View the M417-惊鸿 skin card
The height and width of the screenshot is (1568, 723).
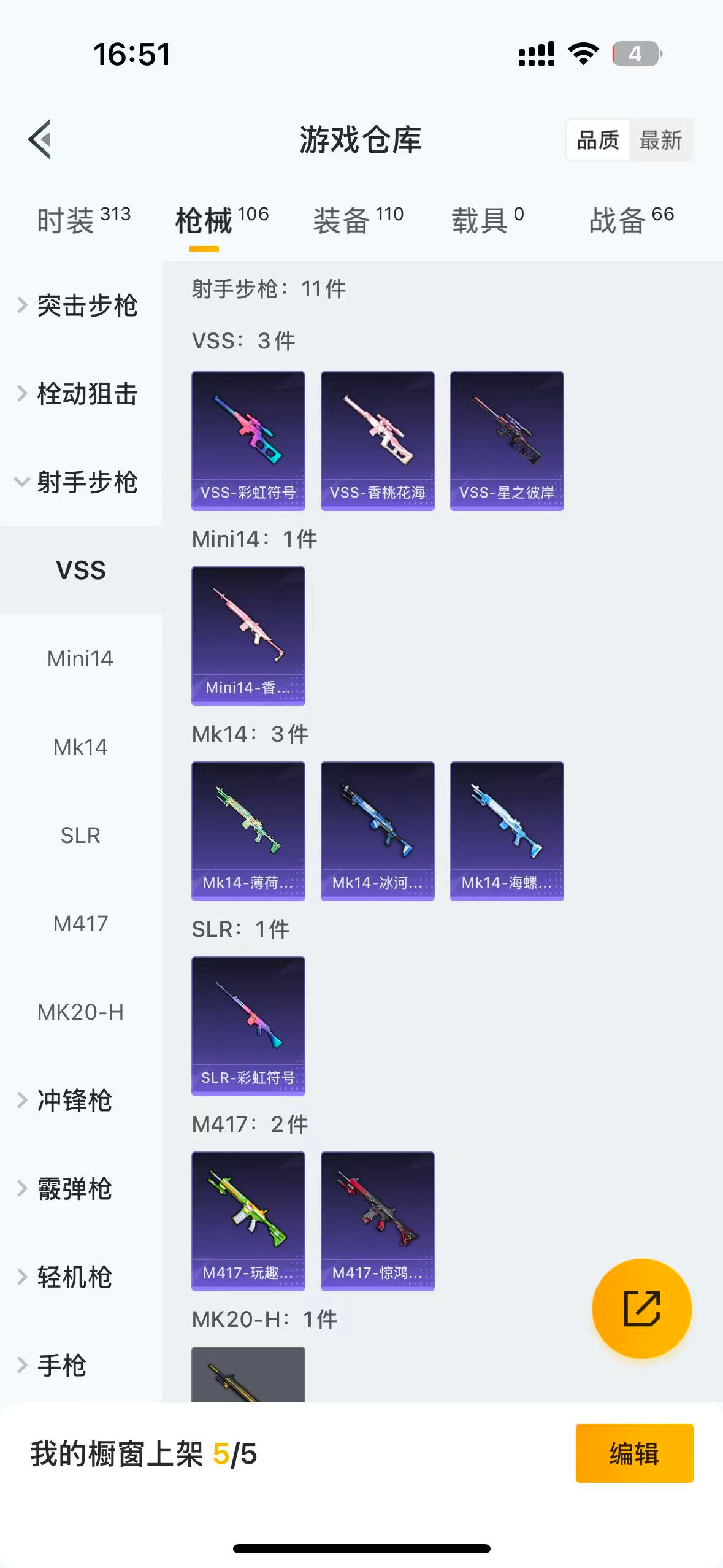pos(378,1221)
